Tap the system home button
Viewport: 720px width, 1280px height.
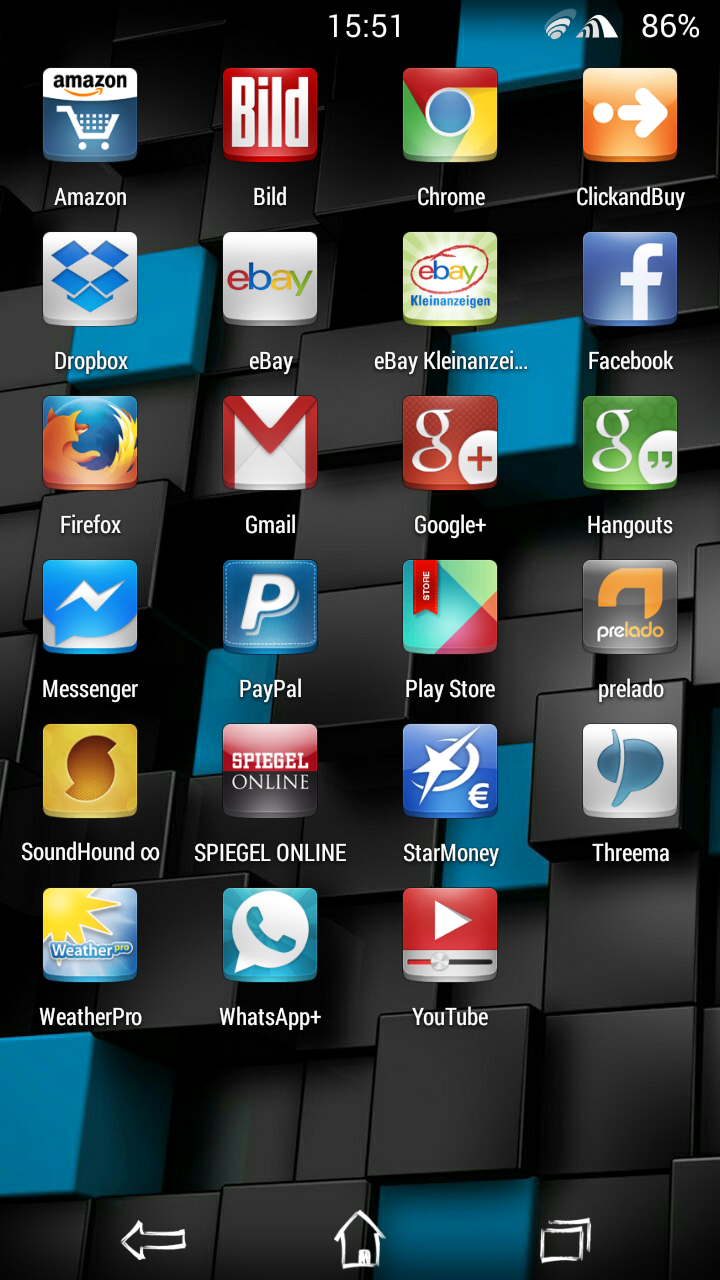pyautogui.click(x=359, y=1240)
